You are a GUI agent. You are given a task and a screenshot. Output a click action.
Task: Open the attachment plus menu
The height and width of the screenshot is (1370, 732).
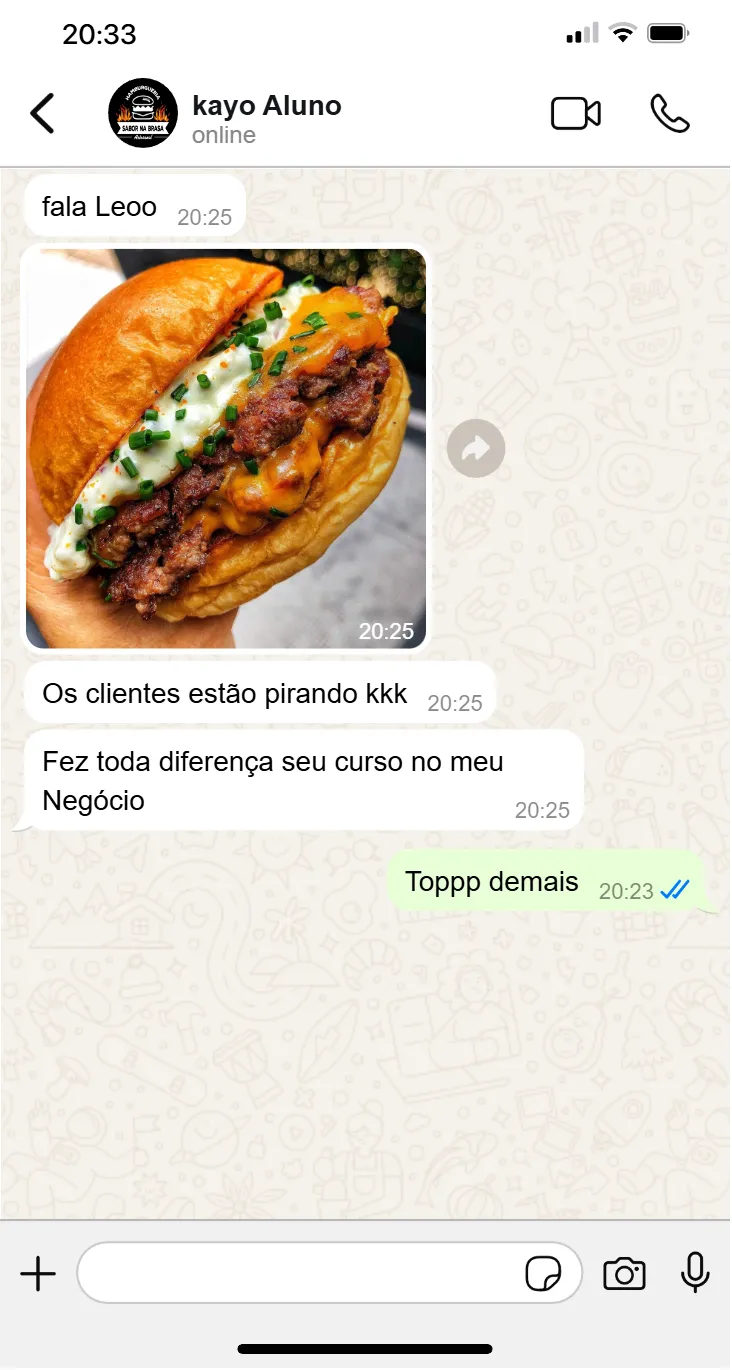click(38, 1274)
